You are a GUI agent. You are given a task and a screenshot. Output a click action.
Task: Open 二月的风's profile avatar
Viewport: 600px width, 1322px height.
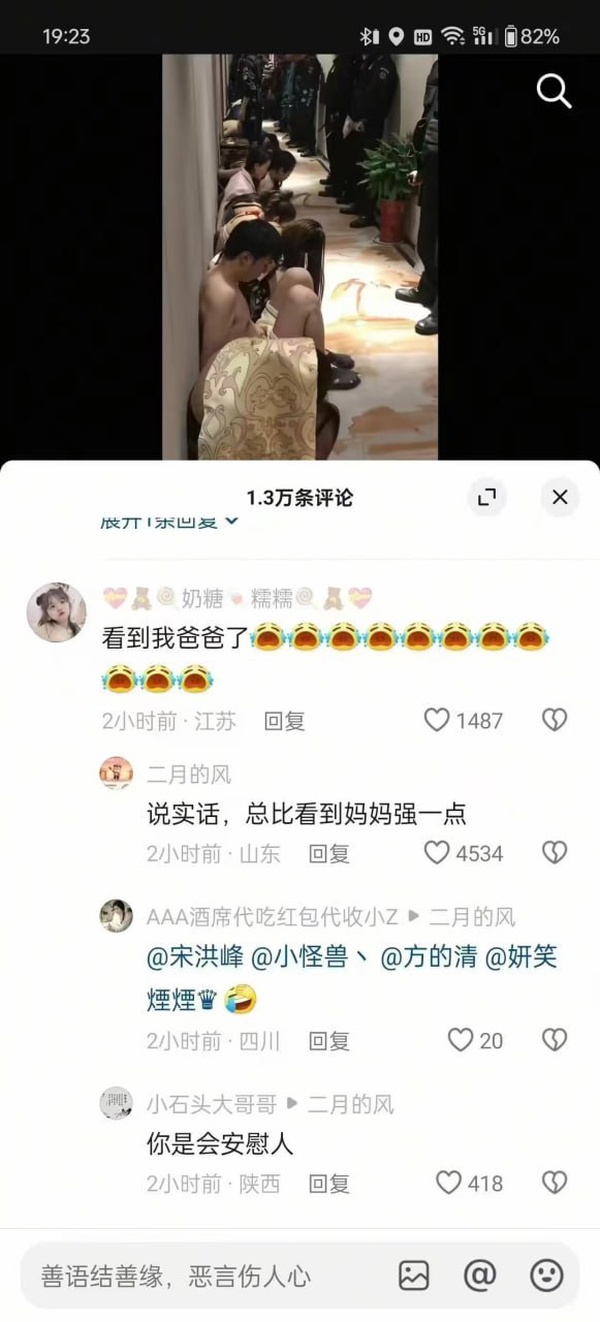click(116, 773)
